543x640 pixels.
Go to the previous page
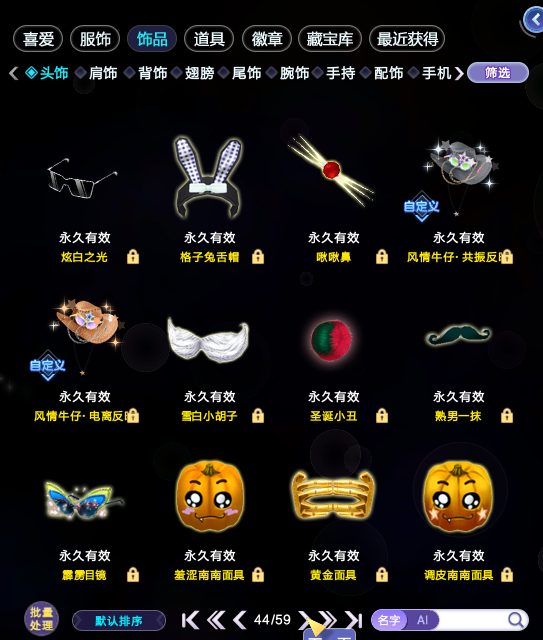(x=240, y=620)
